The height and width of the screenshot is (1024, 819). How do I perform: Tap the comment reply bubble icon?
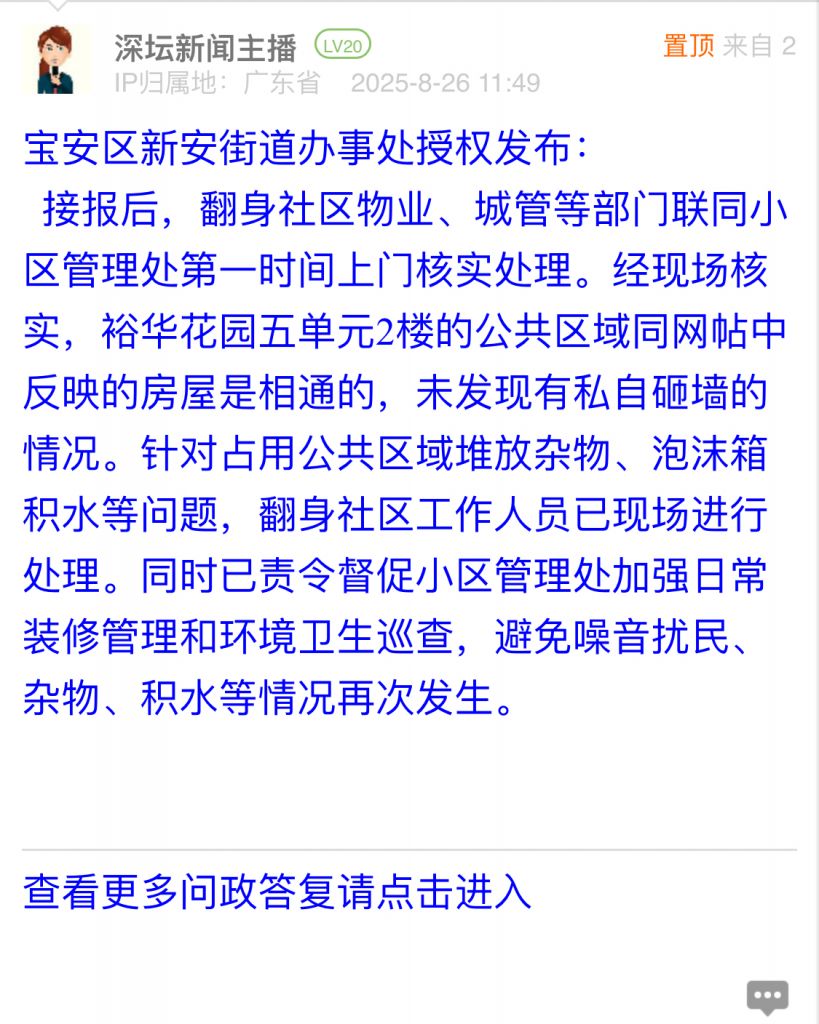click(x=767, y=996)
